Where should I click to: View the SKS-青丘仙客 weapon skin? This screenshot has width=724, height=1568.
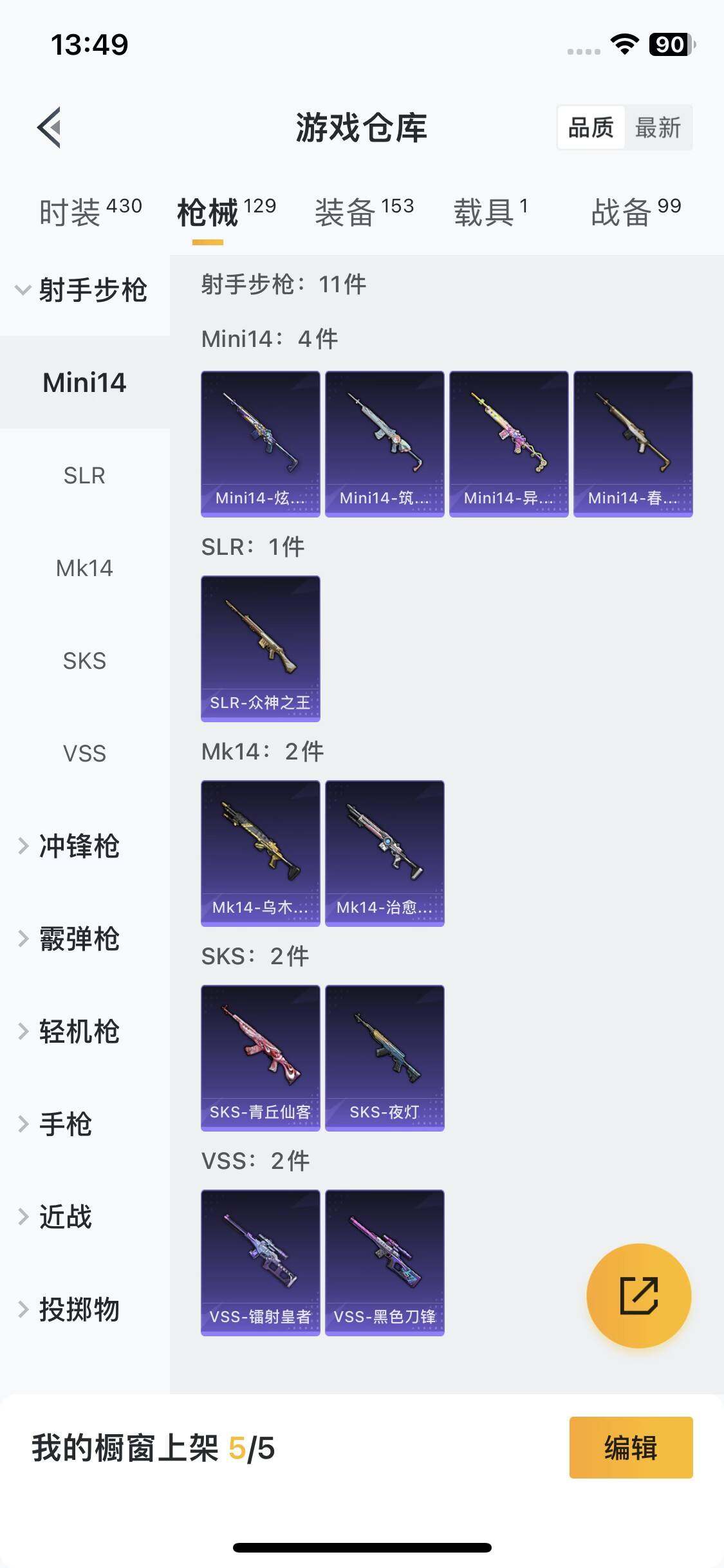tap(260, 1058)
